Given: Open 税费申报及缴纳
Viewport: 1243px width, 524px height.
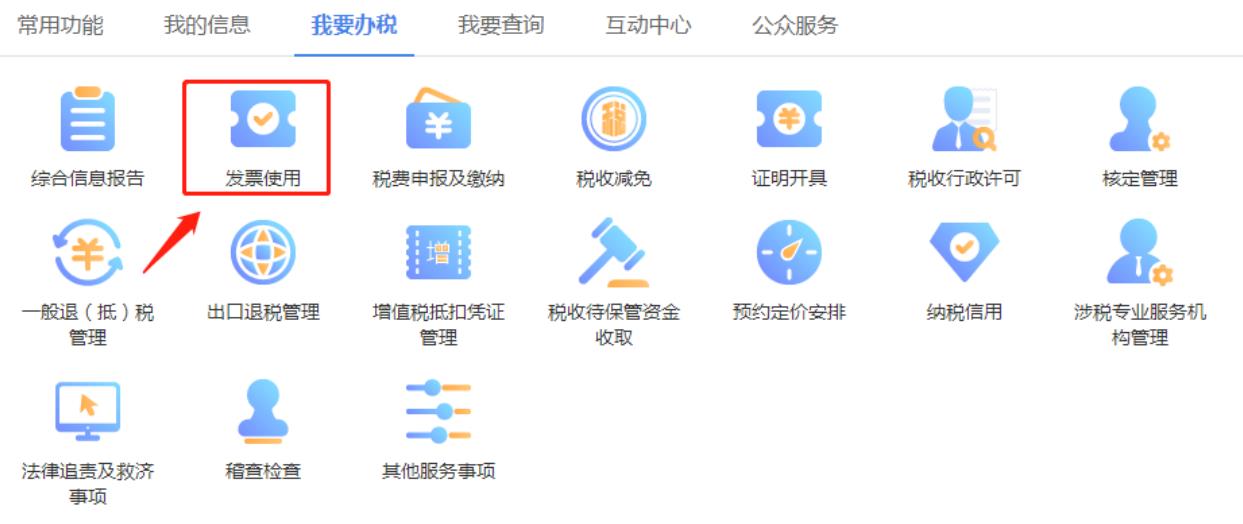Looking at the screenshot, I should pos(438,120).
